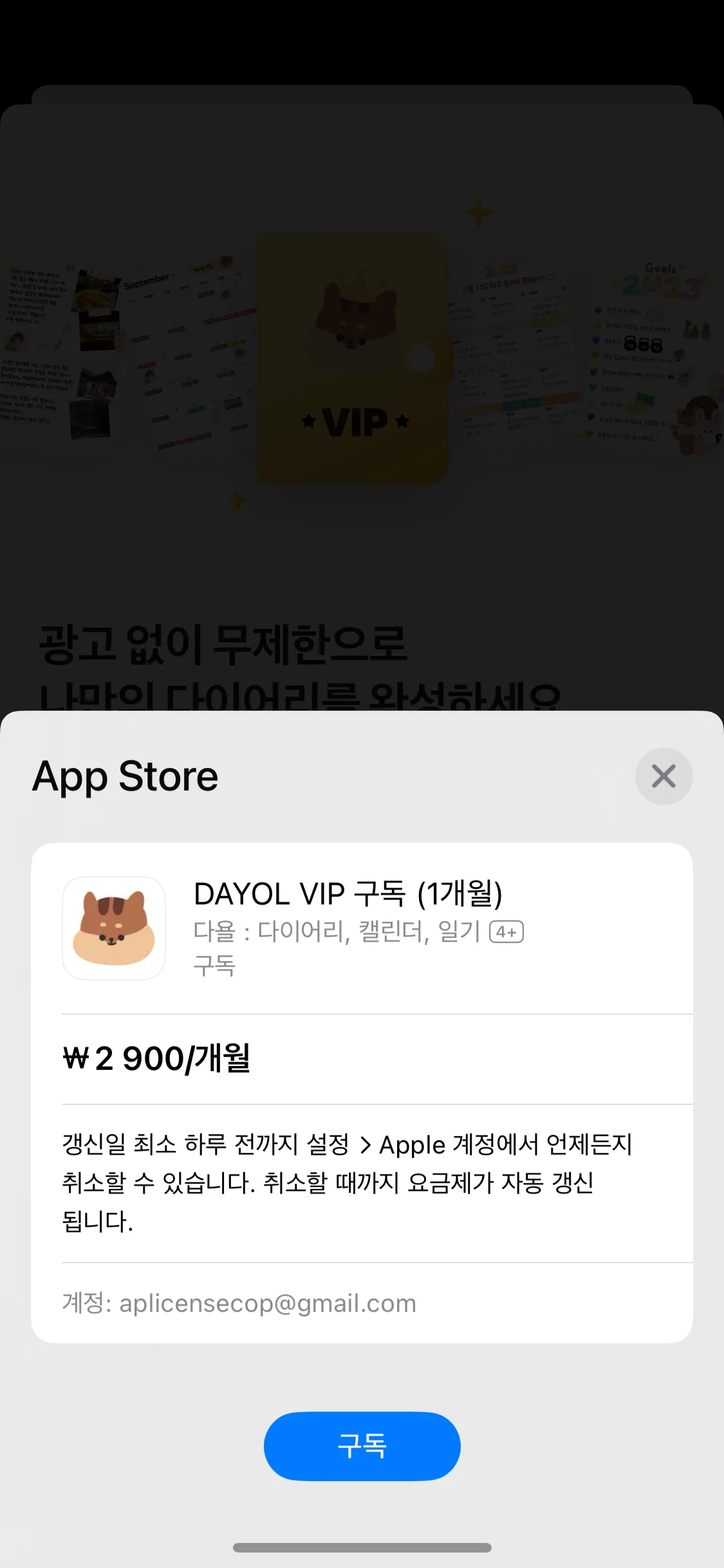The image size is (724, 1568).
Task: Confirm with the blue 구독 button
Action: click(x=362, y=1445)
